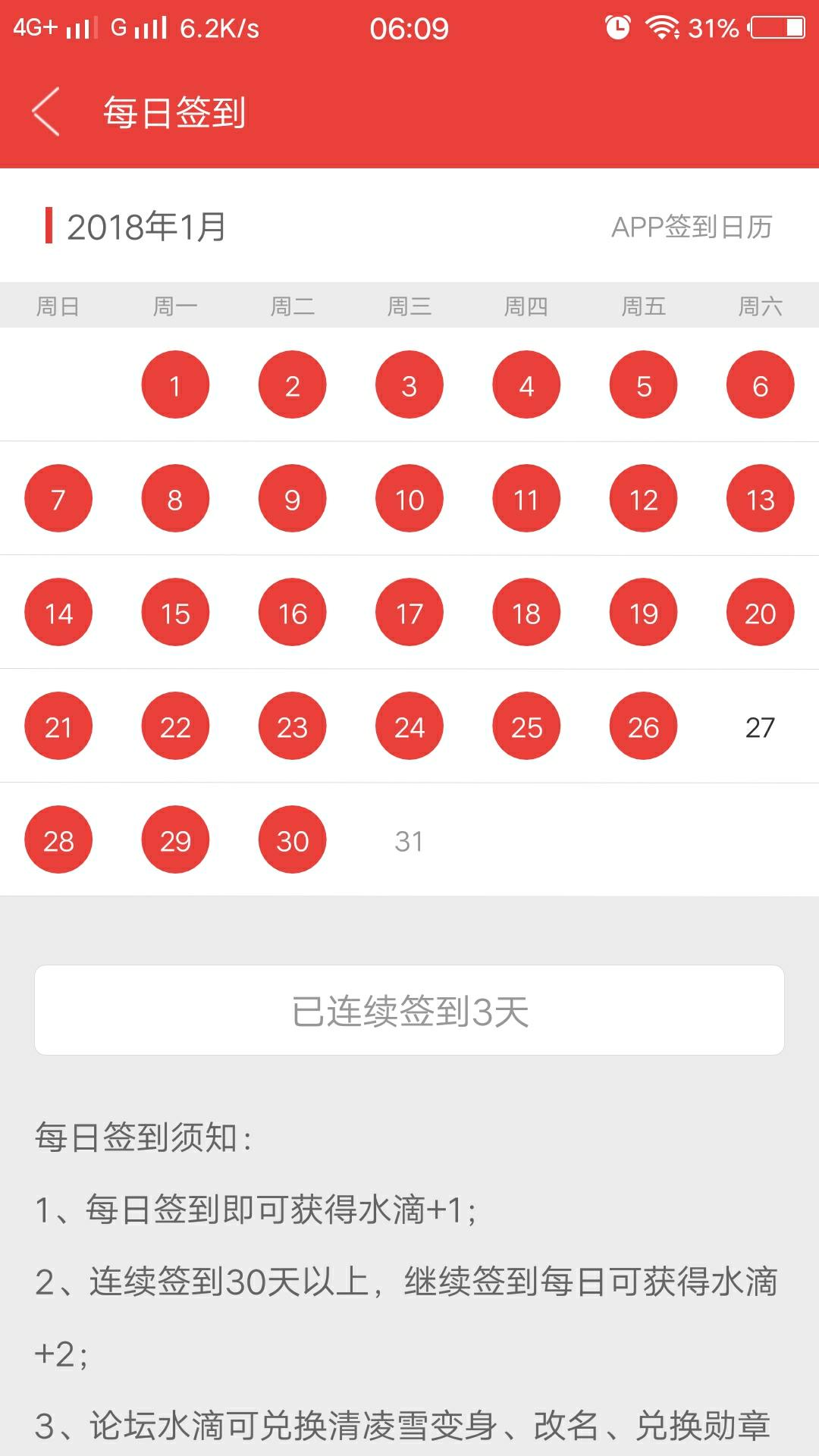The image size is (819, 1456).
Task: Tap signed-in day 15 on the calendar
Action: [175, 613]
